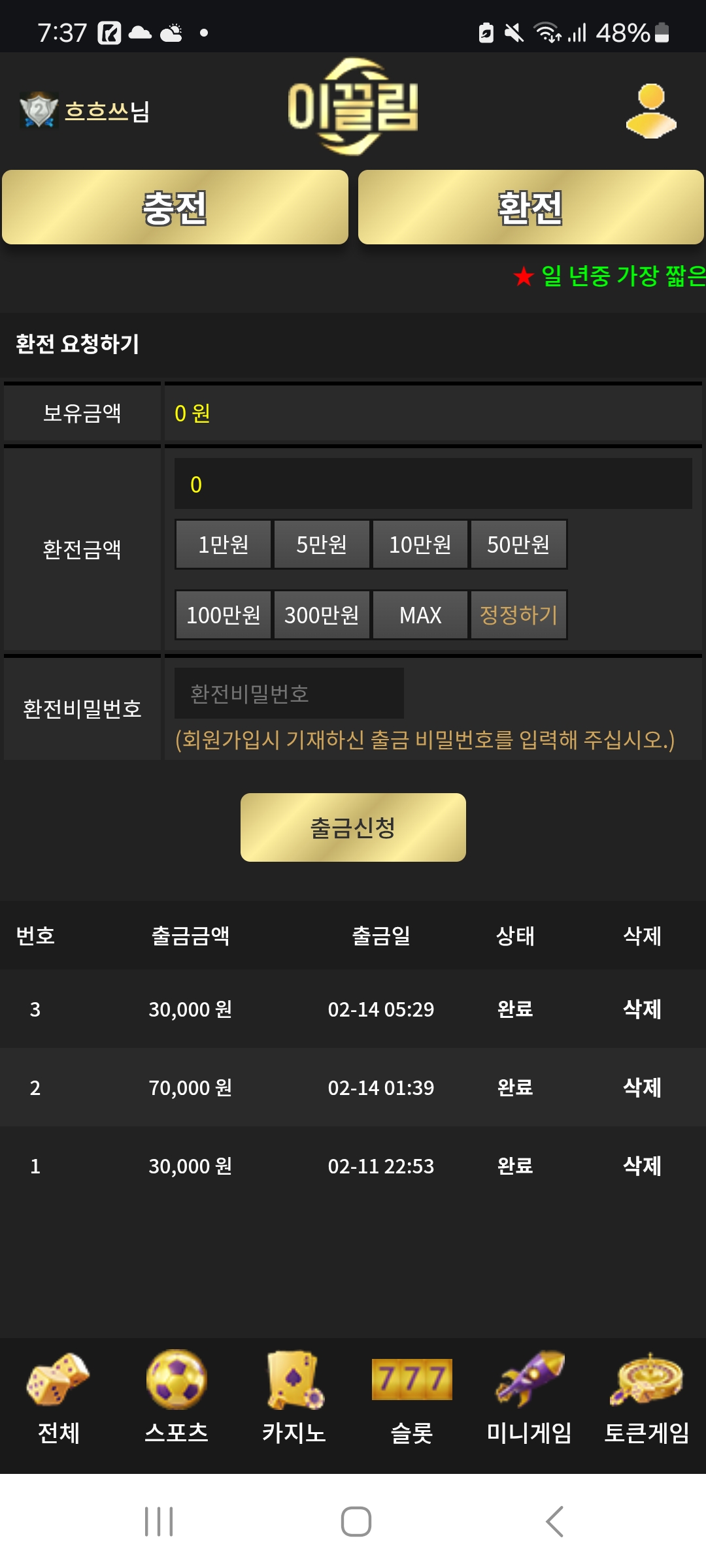
Task: Open the 카지노 tab
Action: tap(294, 1398)
